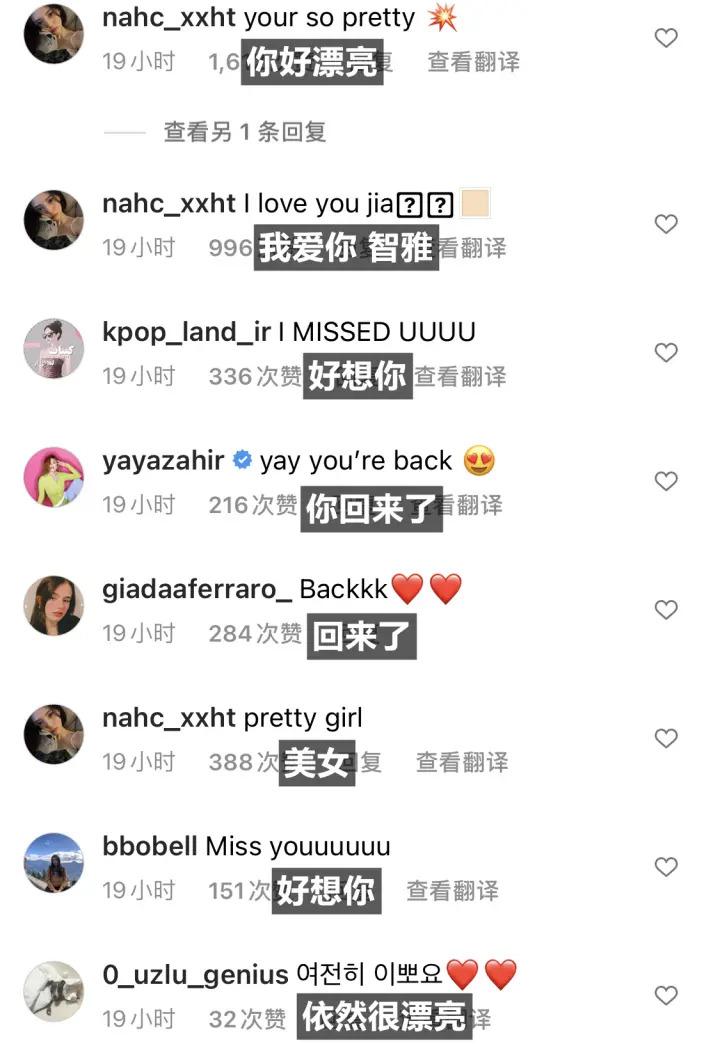Open 0_uzlu_genius's profile avatar
The image size is (720, 1044).
pos(53,992)
